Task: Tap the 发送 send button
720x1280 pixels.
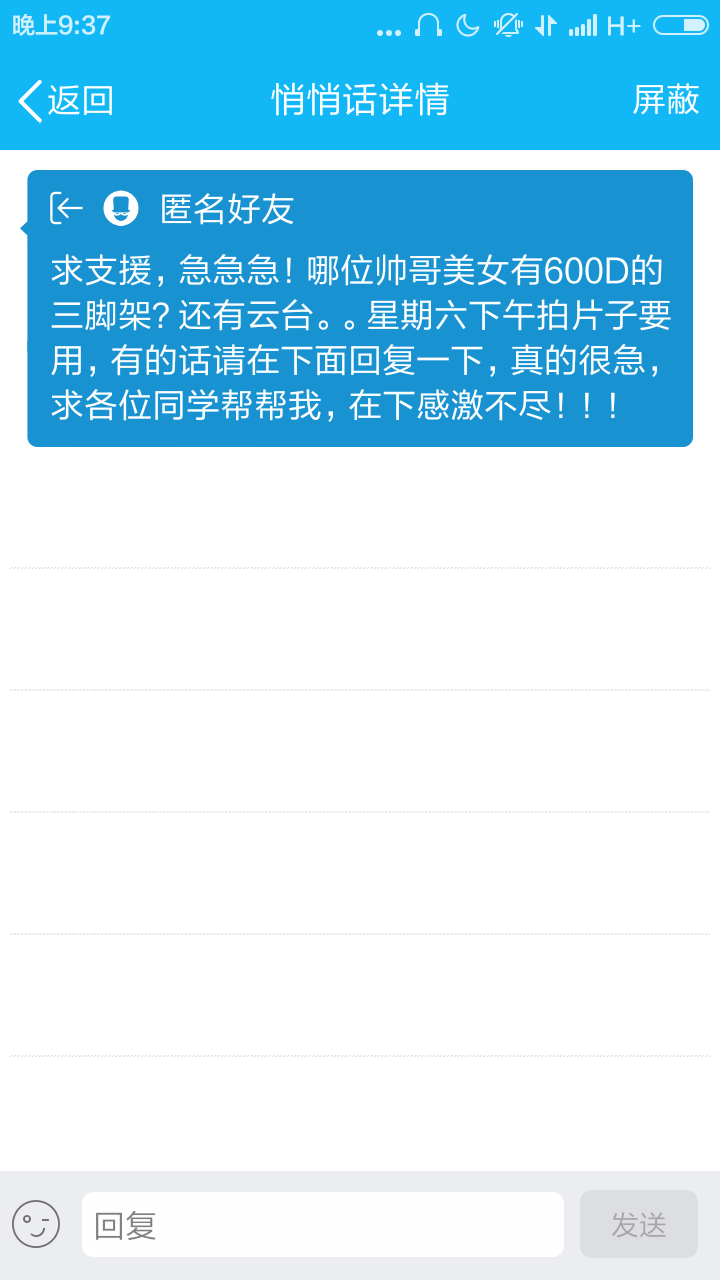Action: tap(638, 1224)
